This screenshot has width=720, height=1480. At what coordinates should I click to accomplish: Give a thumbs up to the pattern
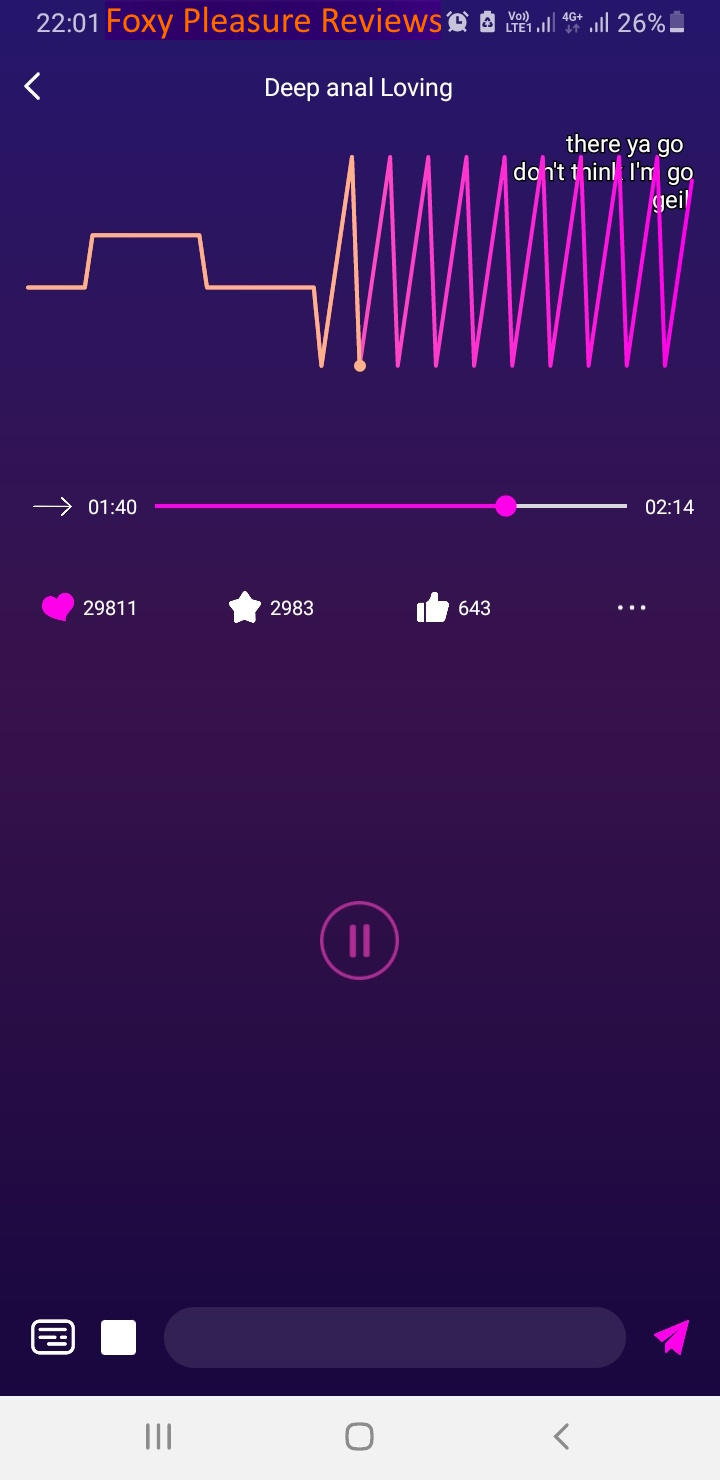click(432, 607)
